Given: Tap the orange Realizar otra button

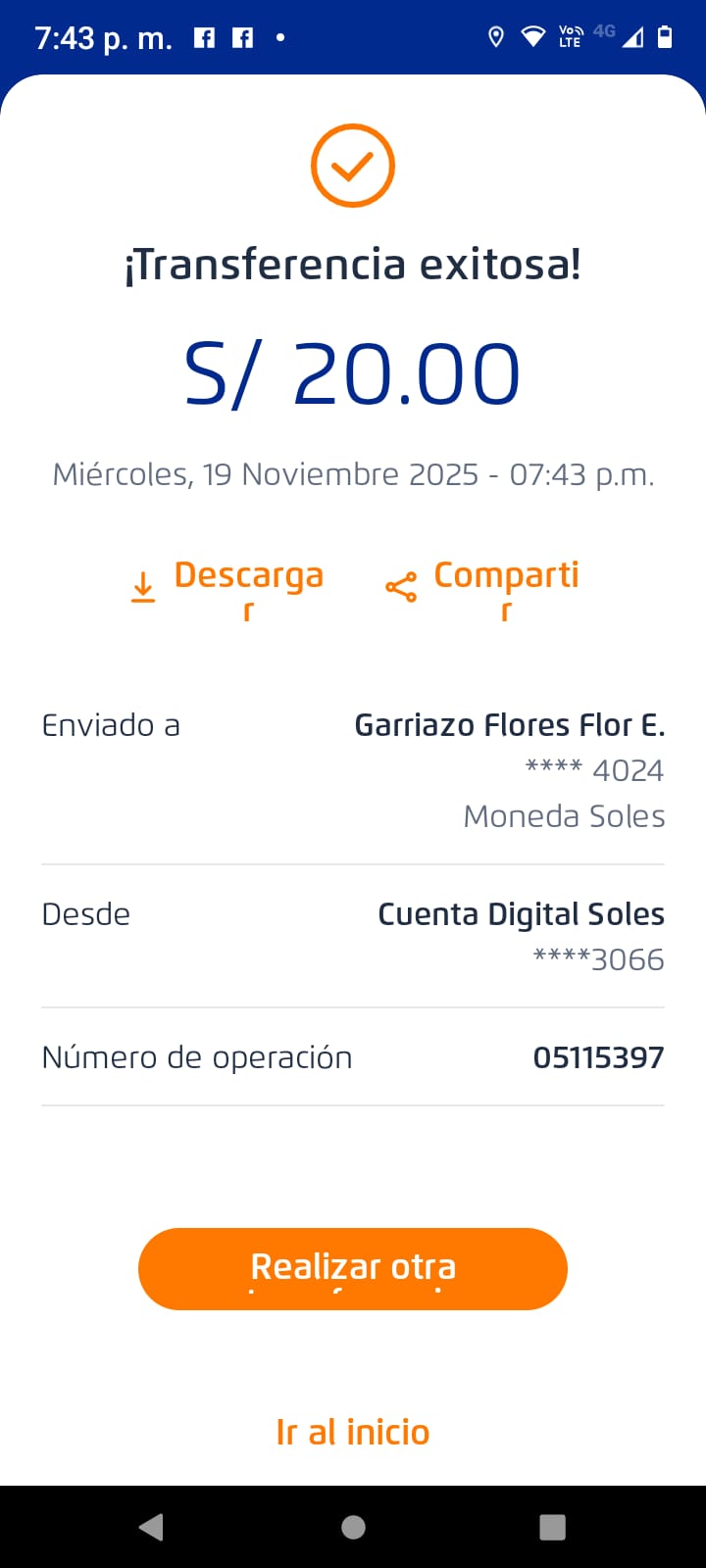Looking at the screenshot, I should [353, 1268].
